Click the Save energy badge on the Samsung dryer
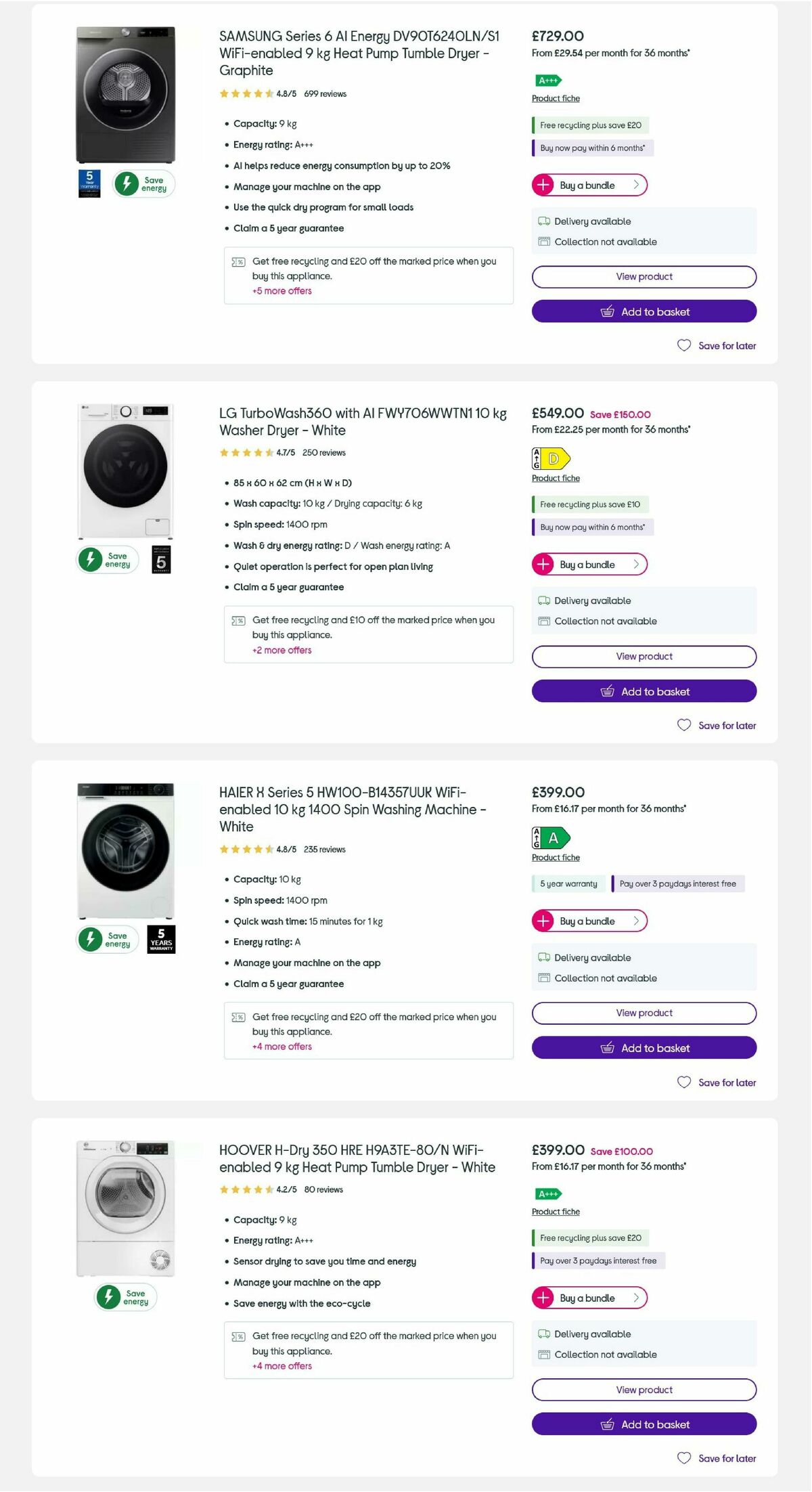Screen dimensions: 812x1492 point(142,183)
